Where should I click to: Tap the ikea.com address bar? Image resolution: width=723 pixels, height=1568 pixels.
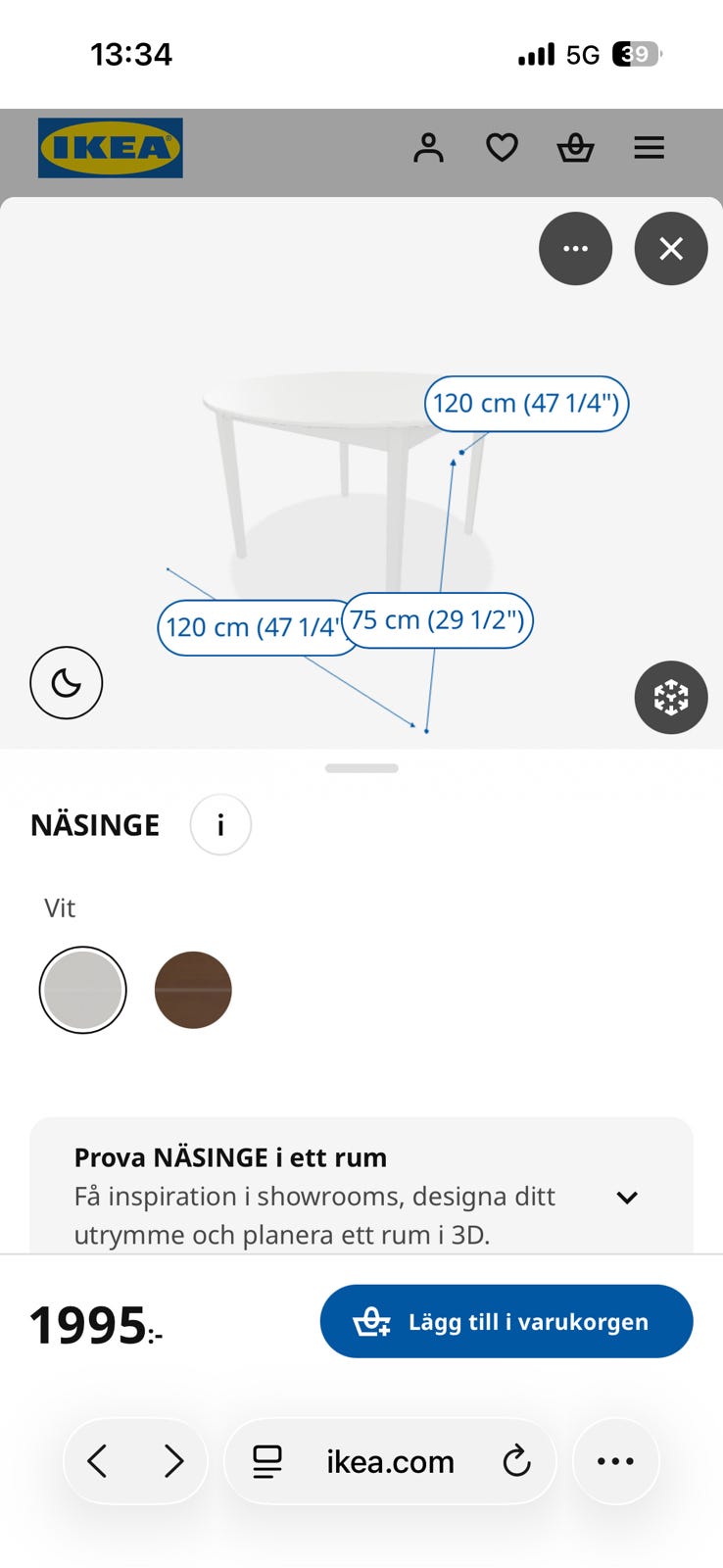390,1461
